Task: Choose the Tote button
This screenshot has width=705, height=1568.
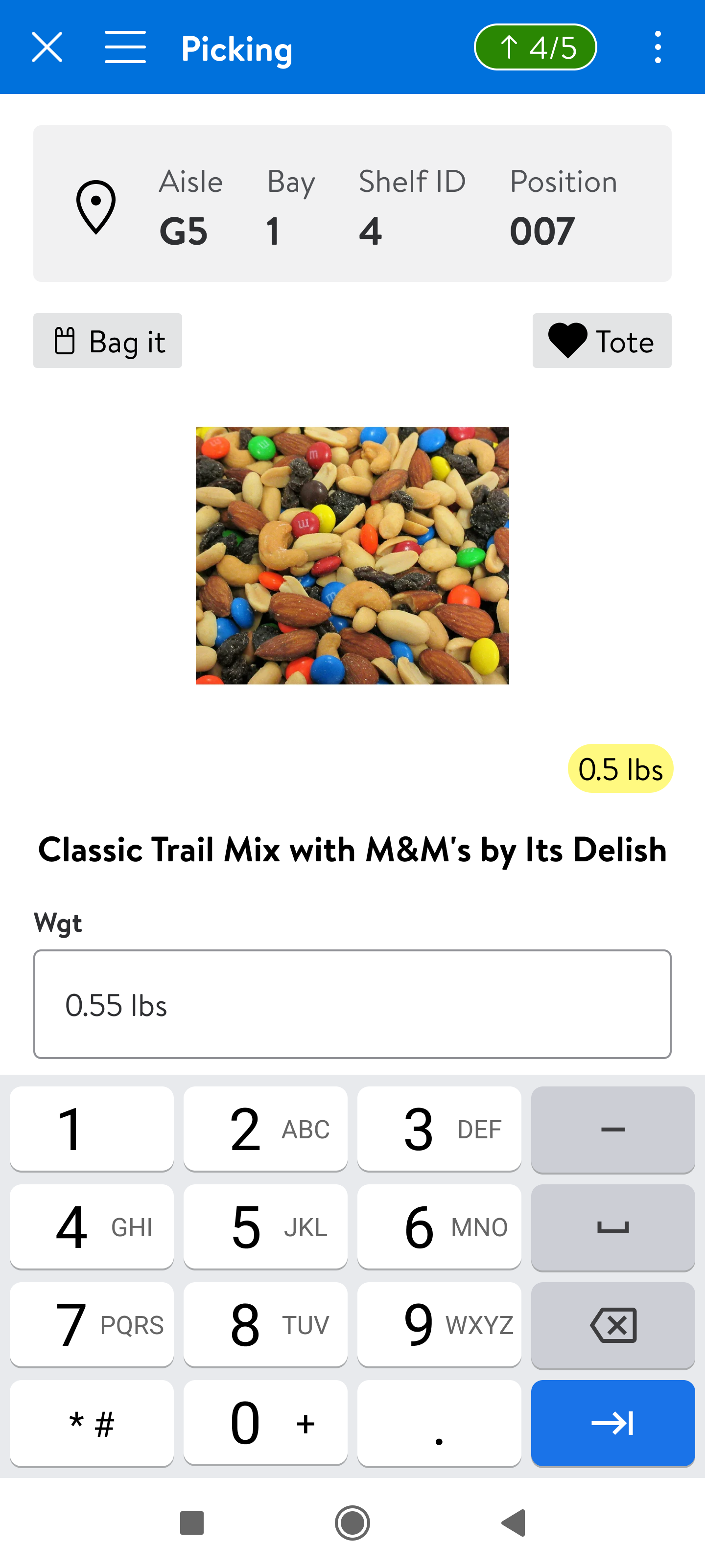Action: 602,341
